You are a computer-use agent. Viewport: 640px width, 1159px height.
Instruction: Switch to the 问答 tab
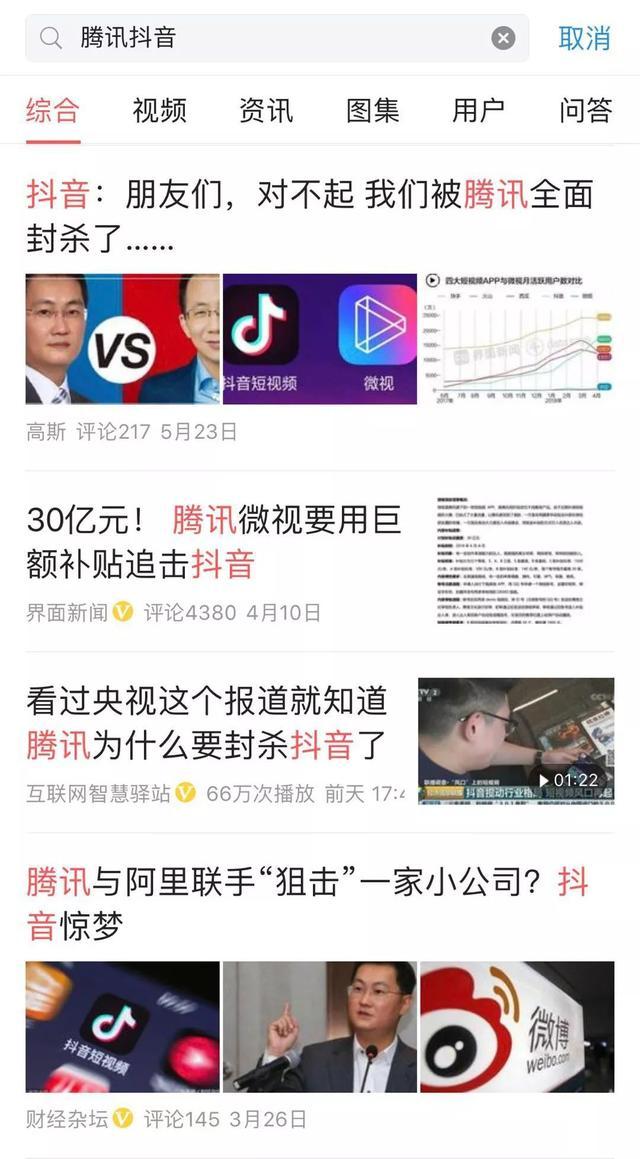[586, 110]
